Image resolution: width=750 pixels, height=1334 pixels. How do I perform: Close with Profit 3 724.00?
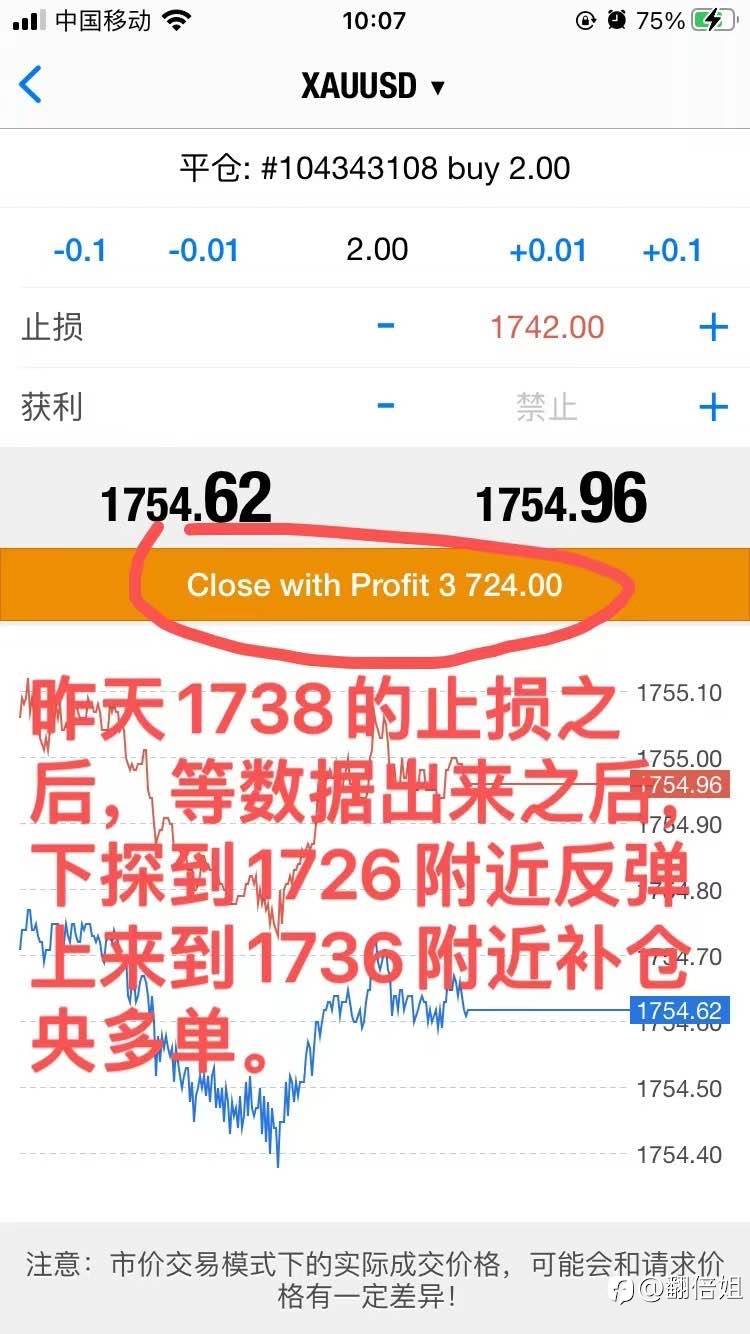pos(375,585)
